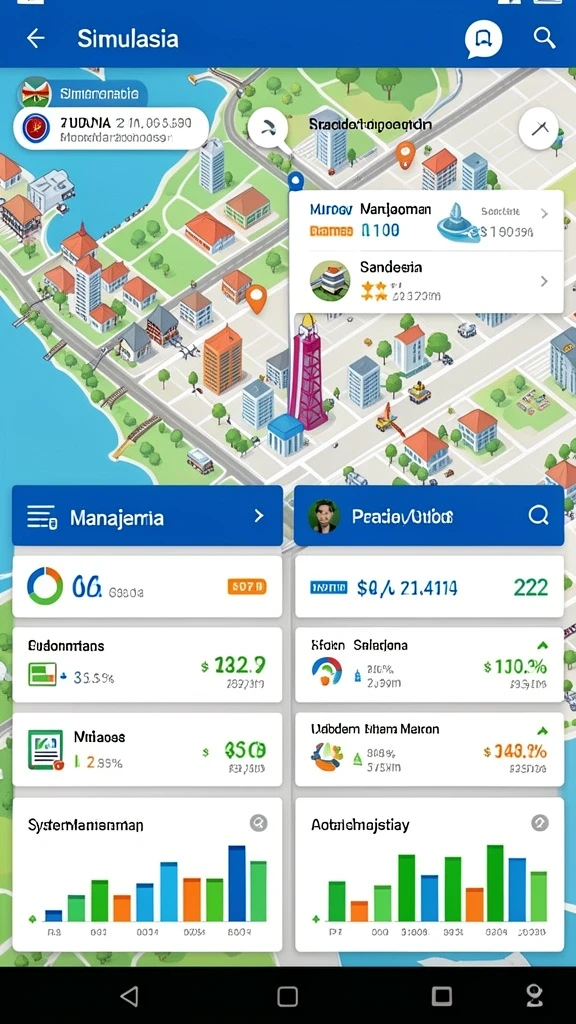
Task: Open search in the top bar
Action: pyautogui.click(x=544, y=37)
